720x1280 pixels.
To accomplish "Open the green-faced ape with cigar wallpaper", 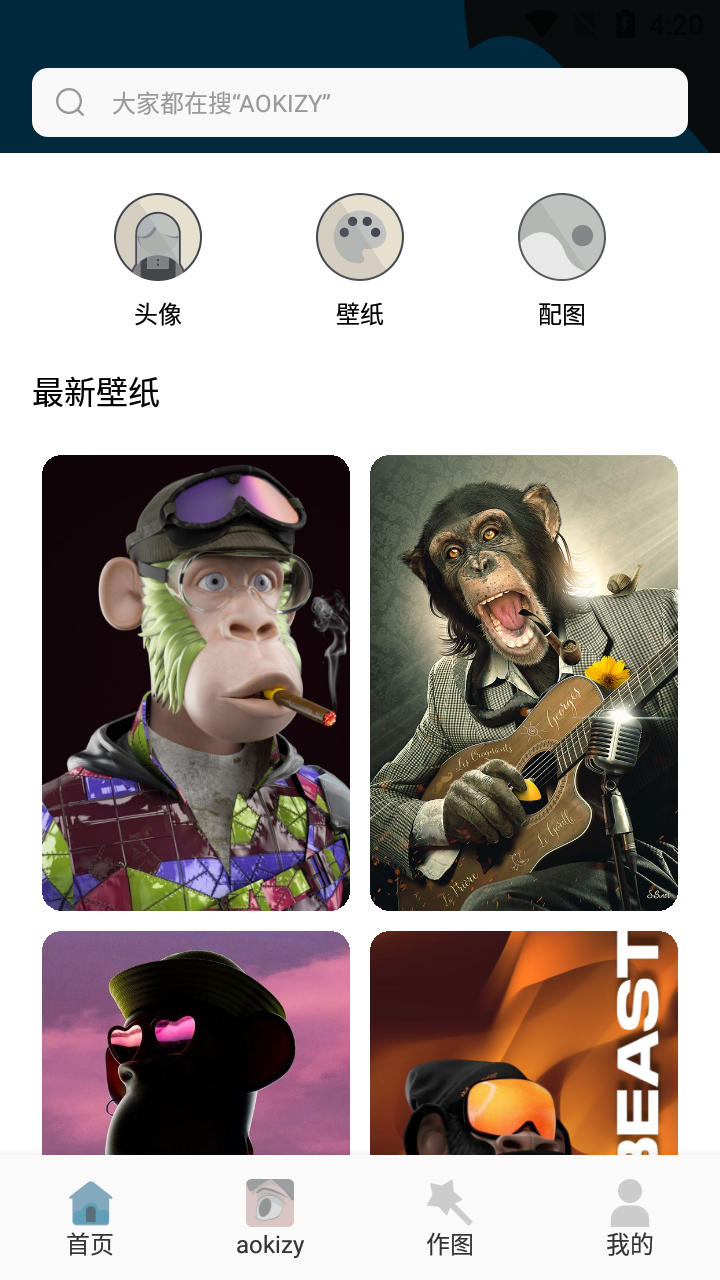I will 196,682.
